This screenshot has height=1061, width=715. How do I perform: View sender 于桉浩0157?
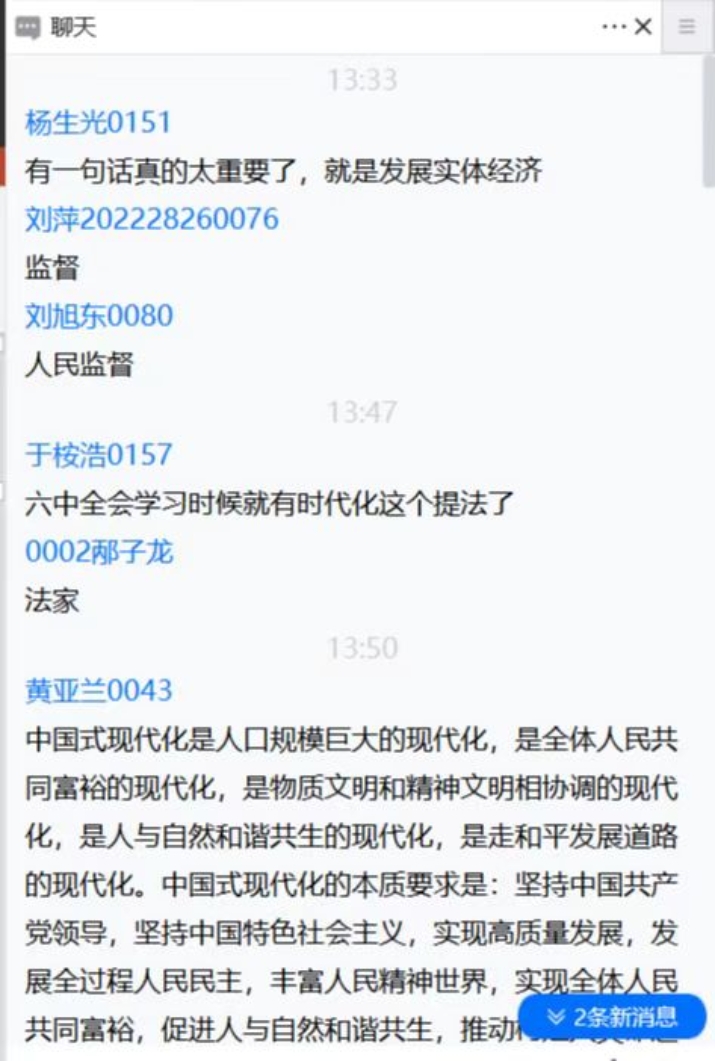99,455
